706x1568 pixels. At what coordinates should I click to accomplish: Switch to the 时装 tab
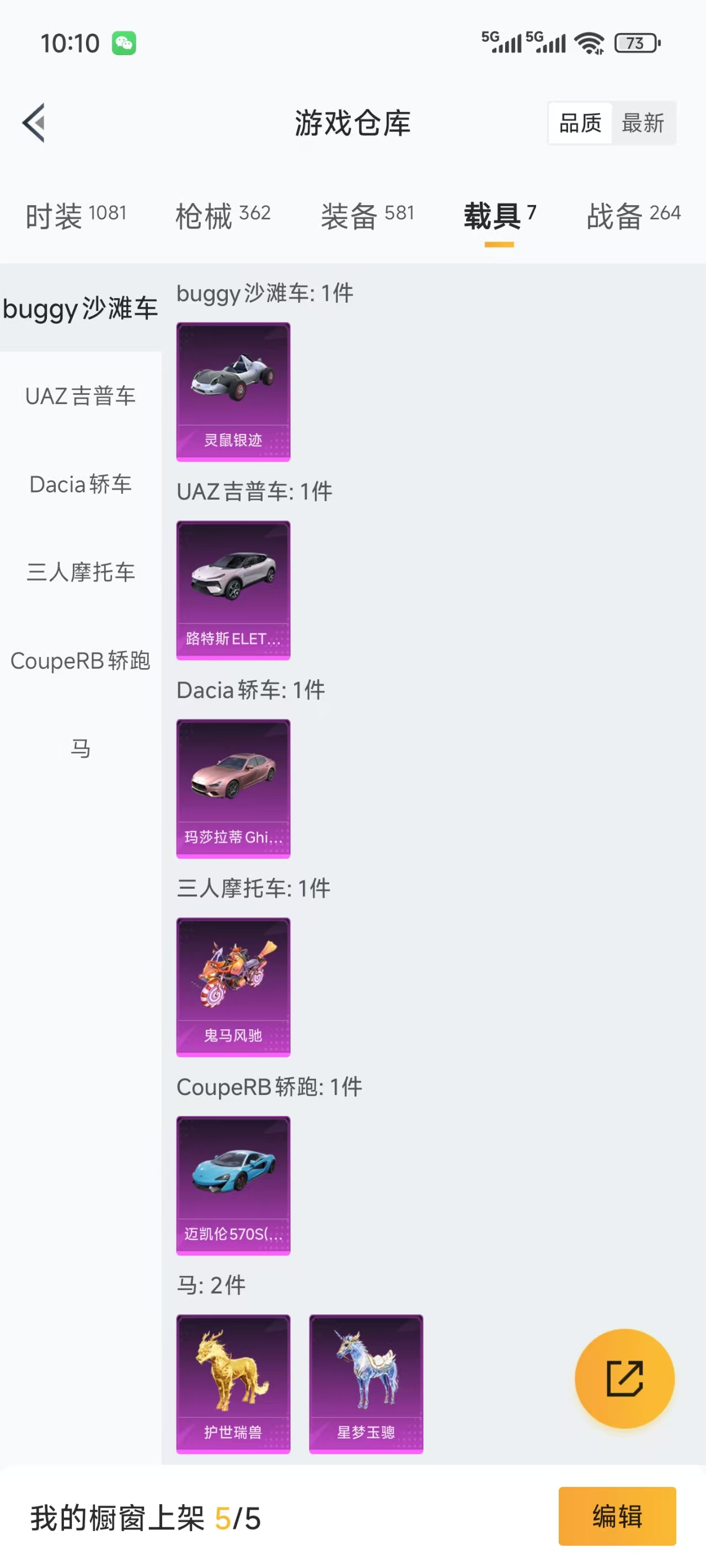pyautogui.click(x=76, y=216)
